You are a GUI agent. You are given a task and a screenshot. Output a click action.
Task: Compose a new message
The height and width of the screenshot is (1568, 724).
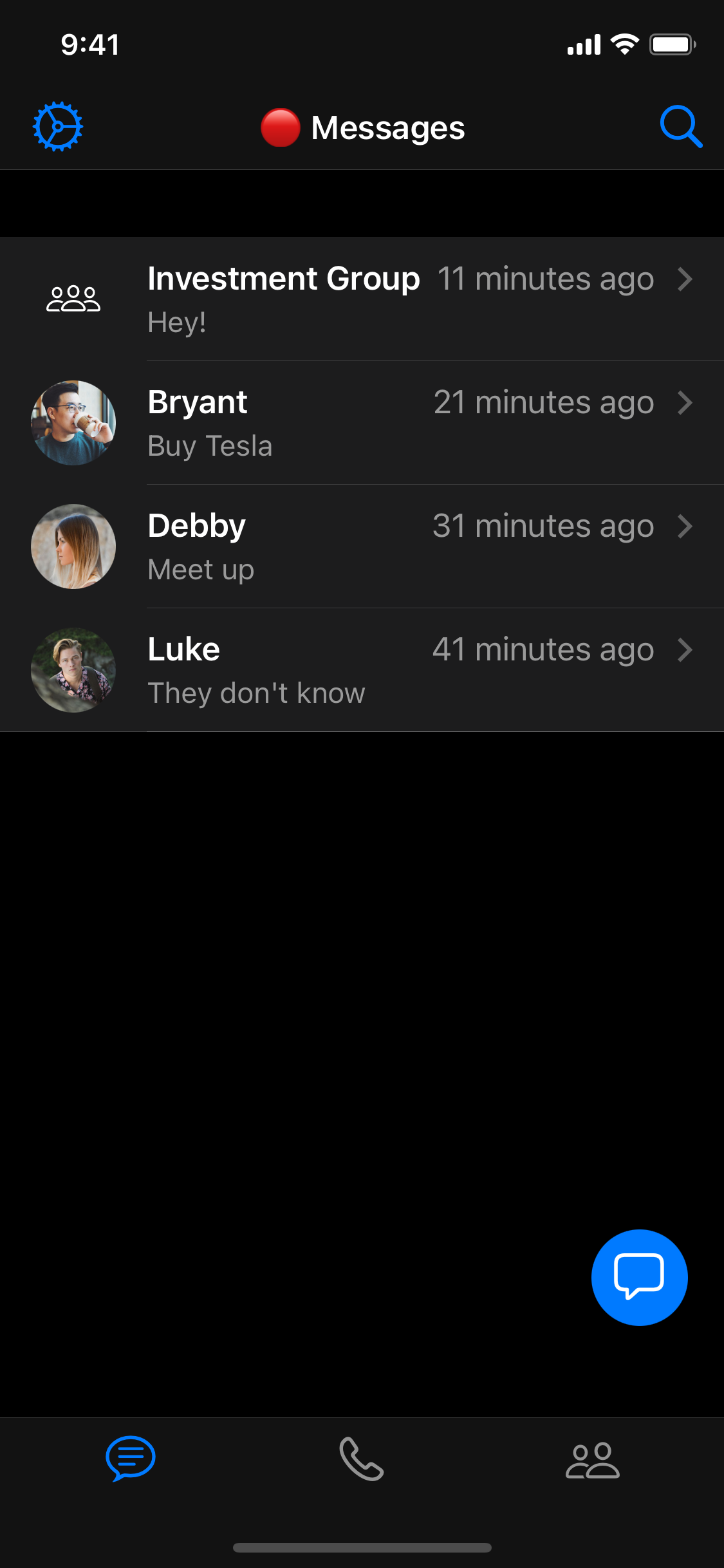click(639, 1278)
